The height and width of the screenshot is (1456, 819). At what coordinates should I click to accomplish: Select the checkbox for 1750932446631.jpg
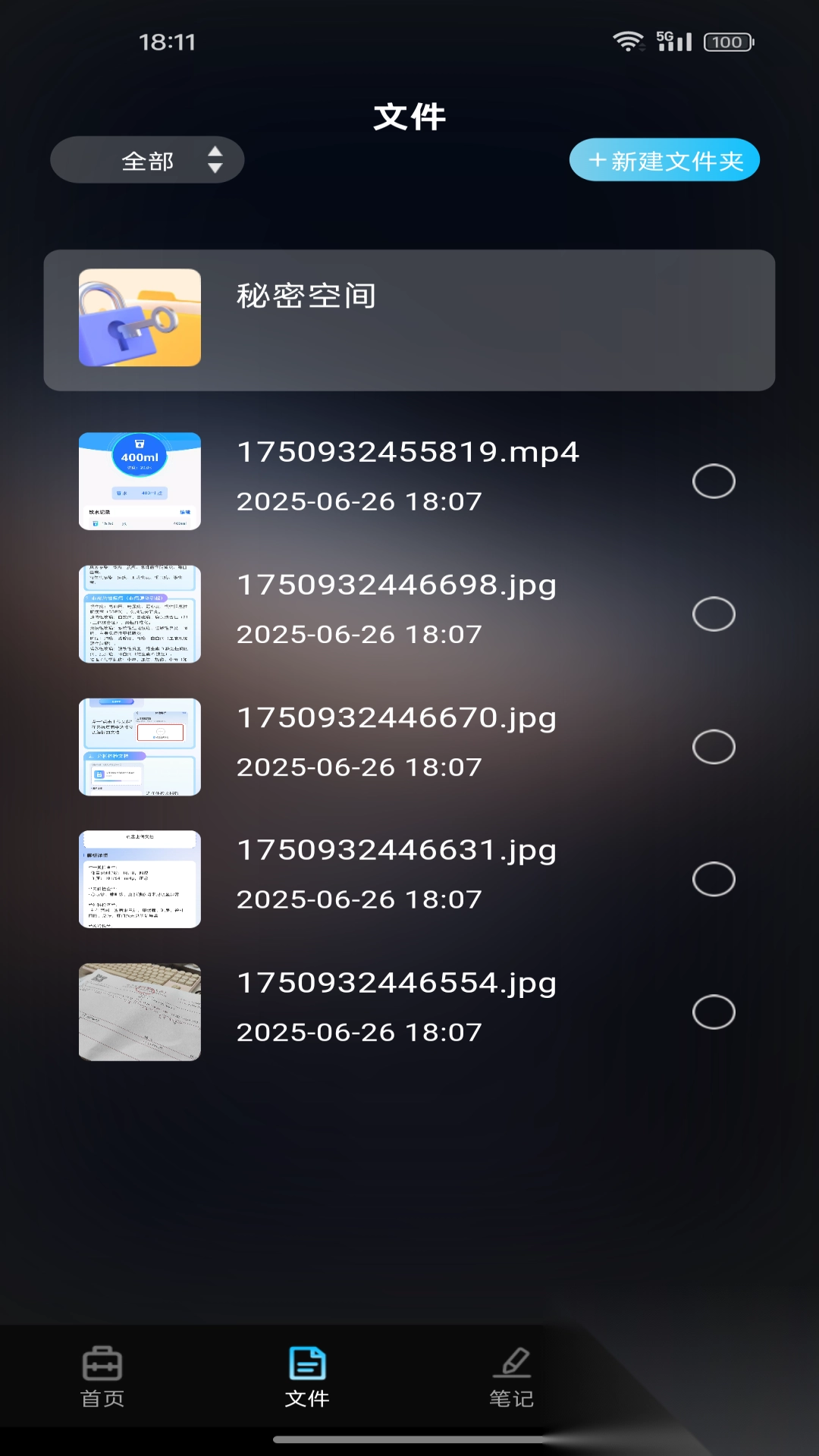(x=714, y=879)
